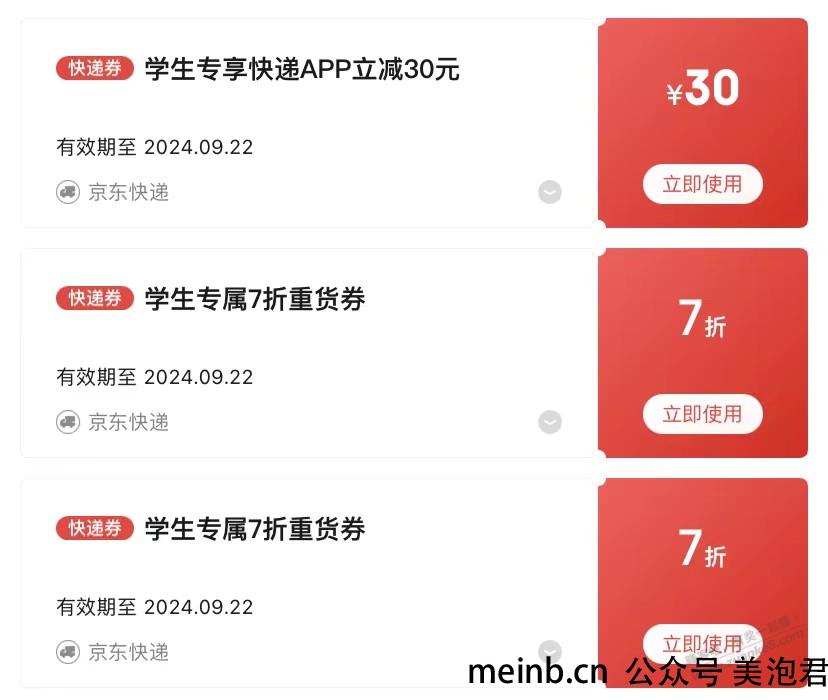Use the ¥30 student express coupon now
This screenshot has width=828, height=700.
702,184
